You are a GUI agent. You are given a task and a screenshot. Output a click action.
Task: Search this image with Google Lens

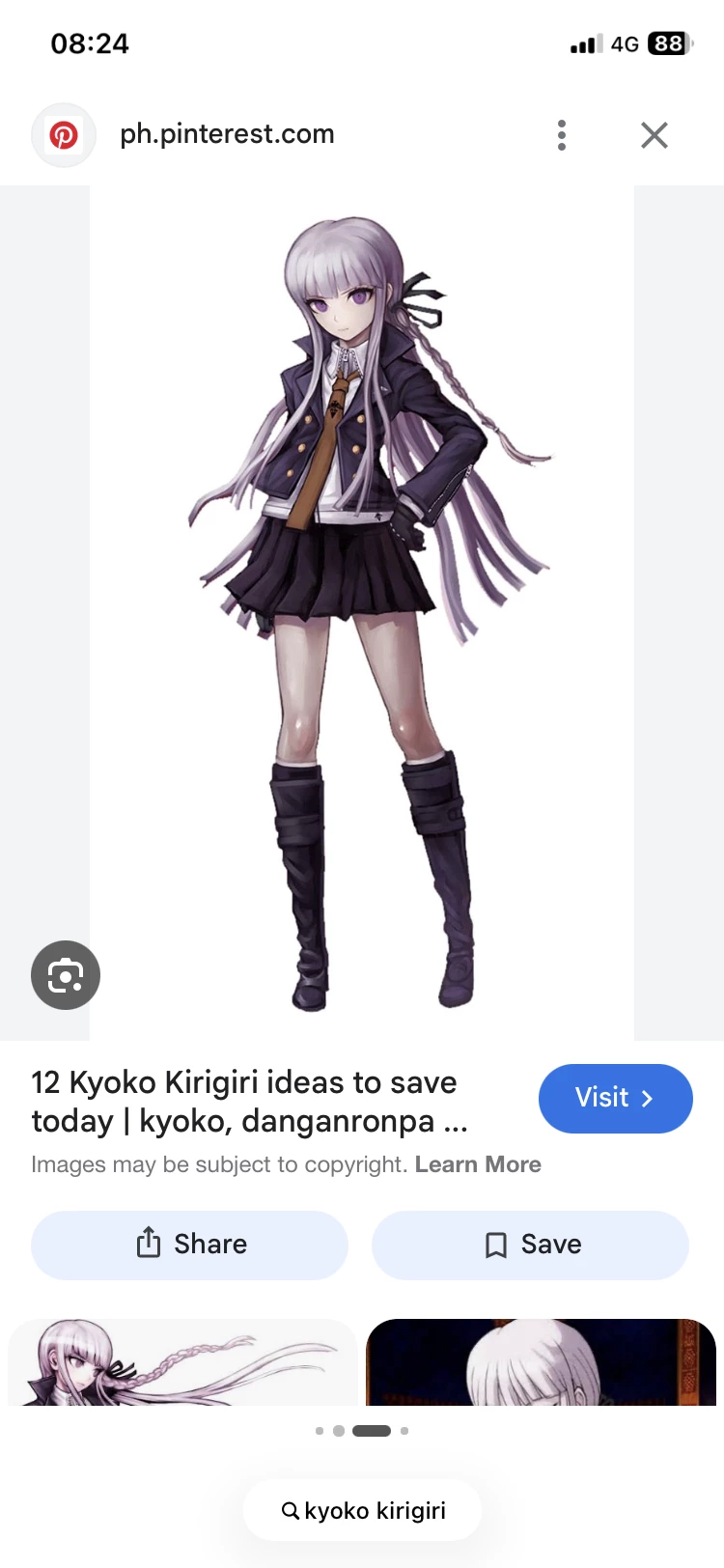point(65,975)
